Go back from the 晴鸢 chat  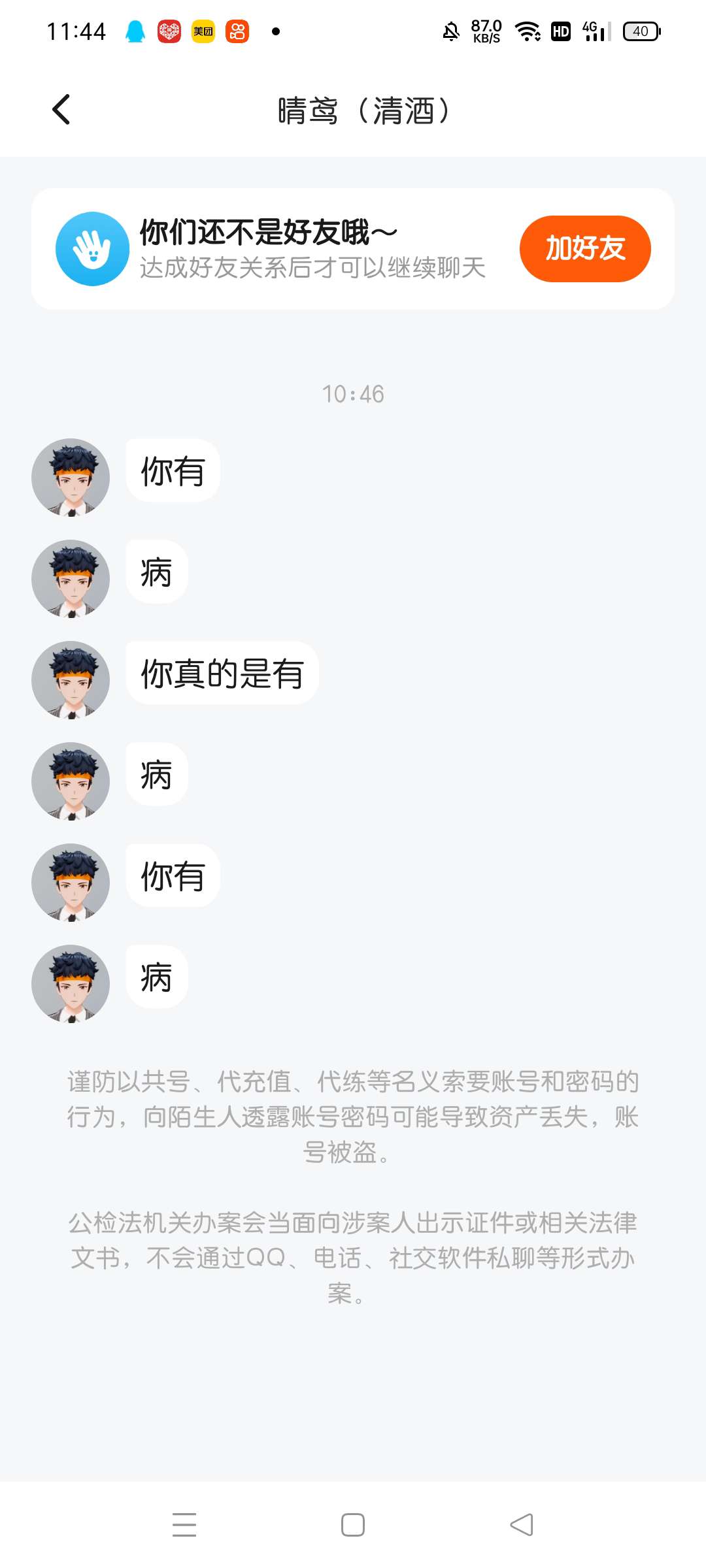[x=61, y=110]
